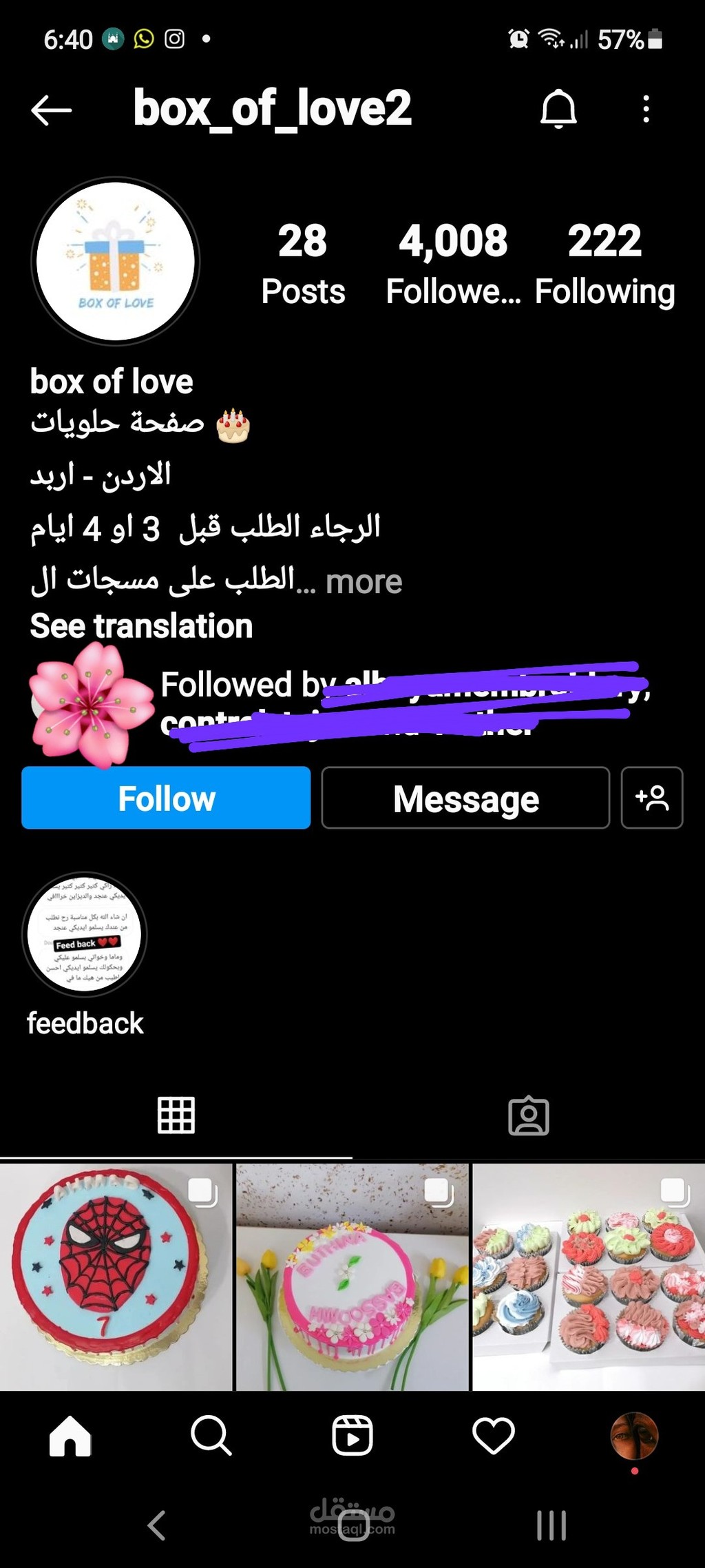The image size is (705, 1568).
Task: Open the Reels tab
Action: [x=352, y=1436]
